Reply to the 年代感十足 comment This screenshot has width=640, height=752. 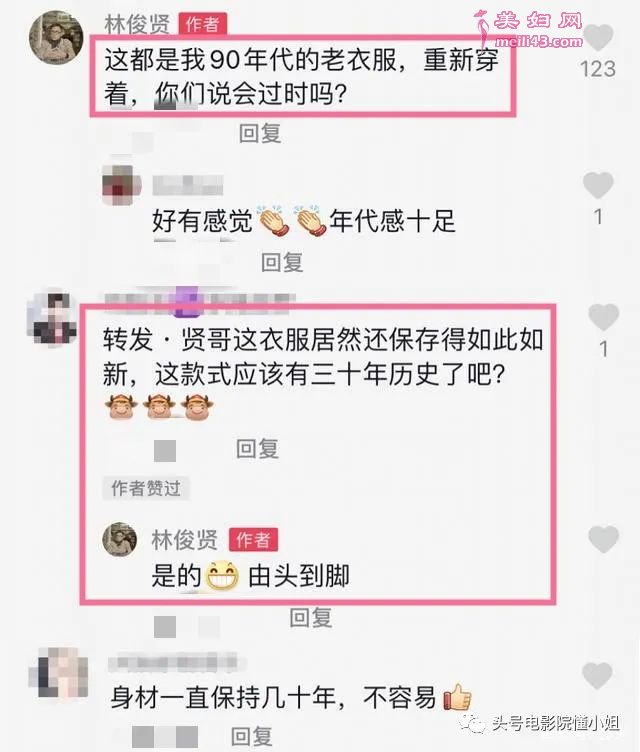281,262
